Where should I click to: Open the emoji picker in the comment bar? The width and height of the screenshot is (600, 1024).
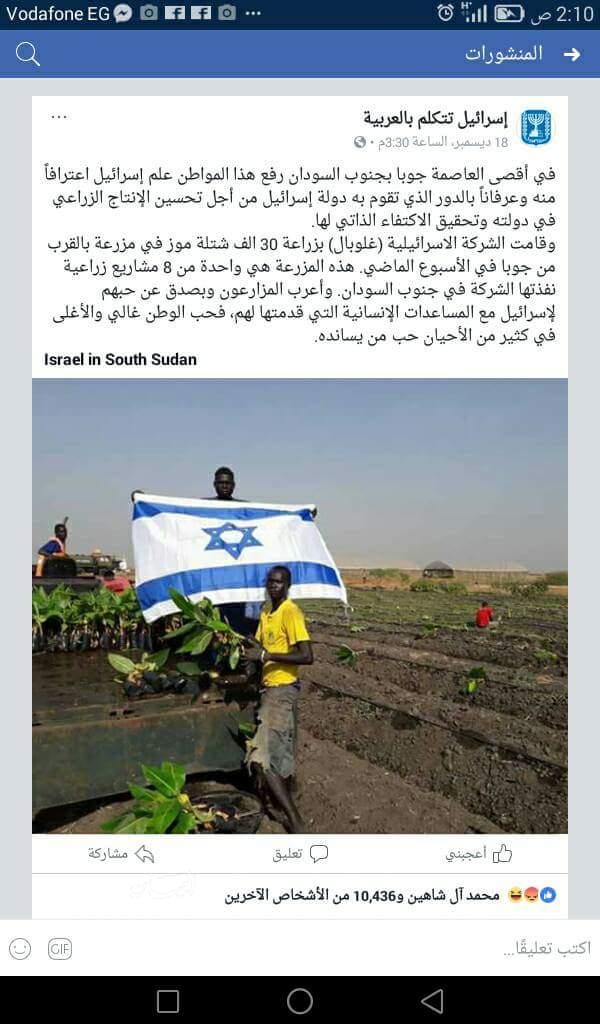20,948
